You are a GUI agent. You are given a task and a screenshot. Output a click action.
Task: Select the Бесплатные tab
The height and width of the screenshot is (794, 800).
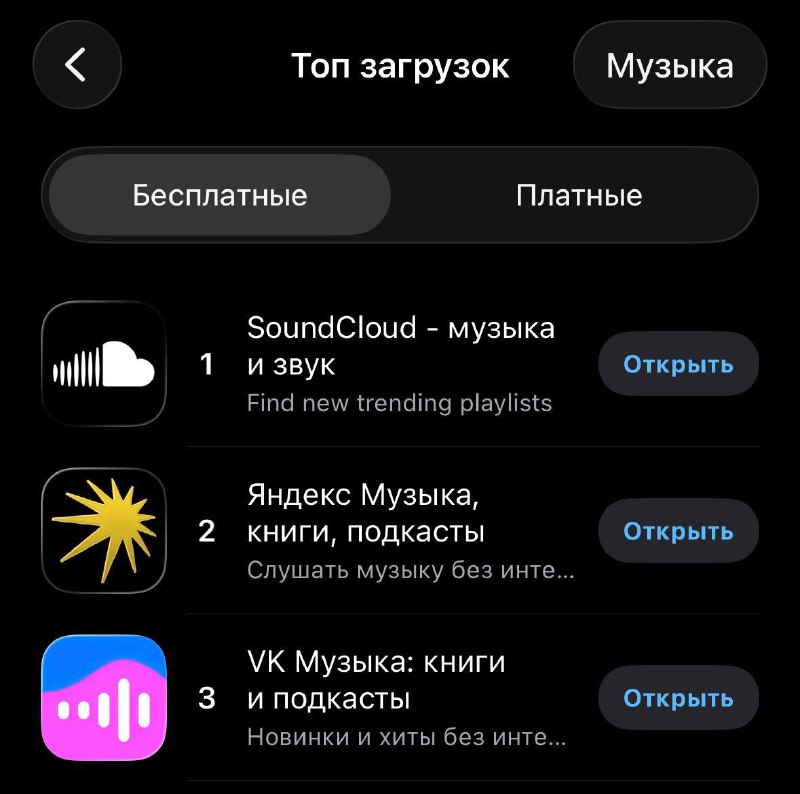(x=220, y=195)
